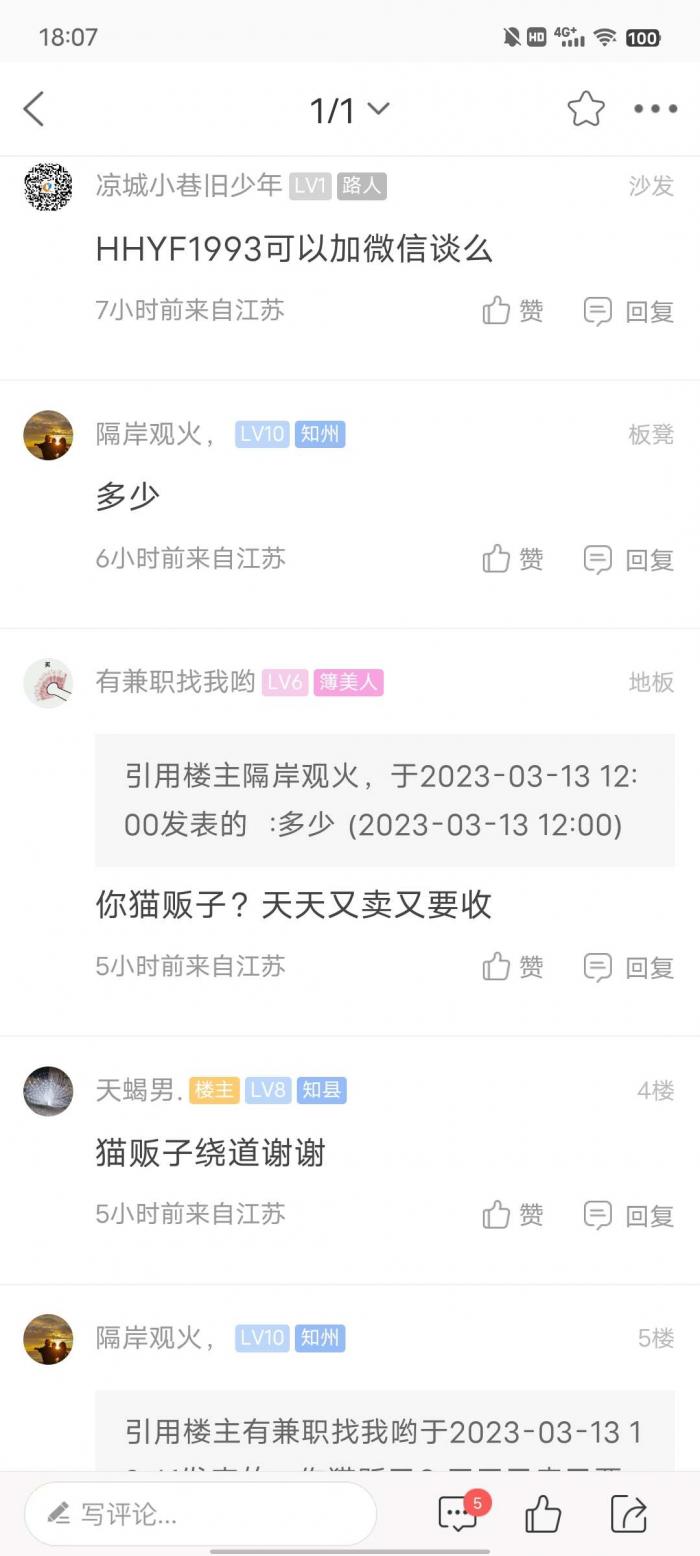Viewport: 700px width, 1556px height.
Task: View profile of 有兼职找我哟
Action: pos(48,683)
